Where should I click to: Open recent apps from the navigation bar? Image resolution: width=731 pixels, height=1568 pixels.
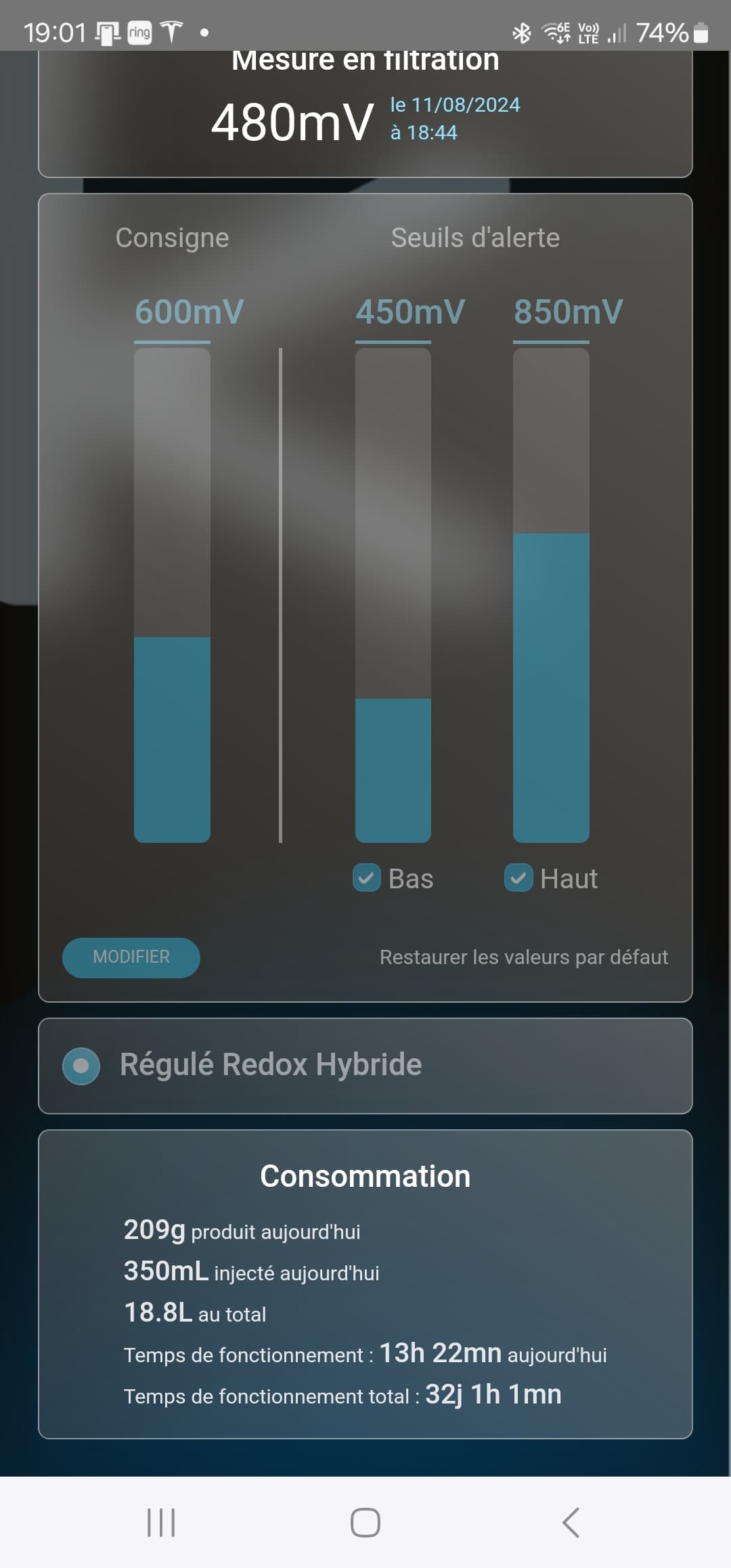click(161, 1523)
